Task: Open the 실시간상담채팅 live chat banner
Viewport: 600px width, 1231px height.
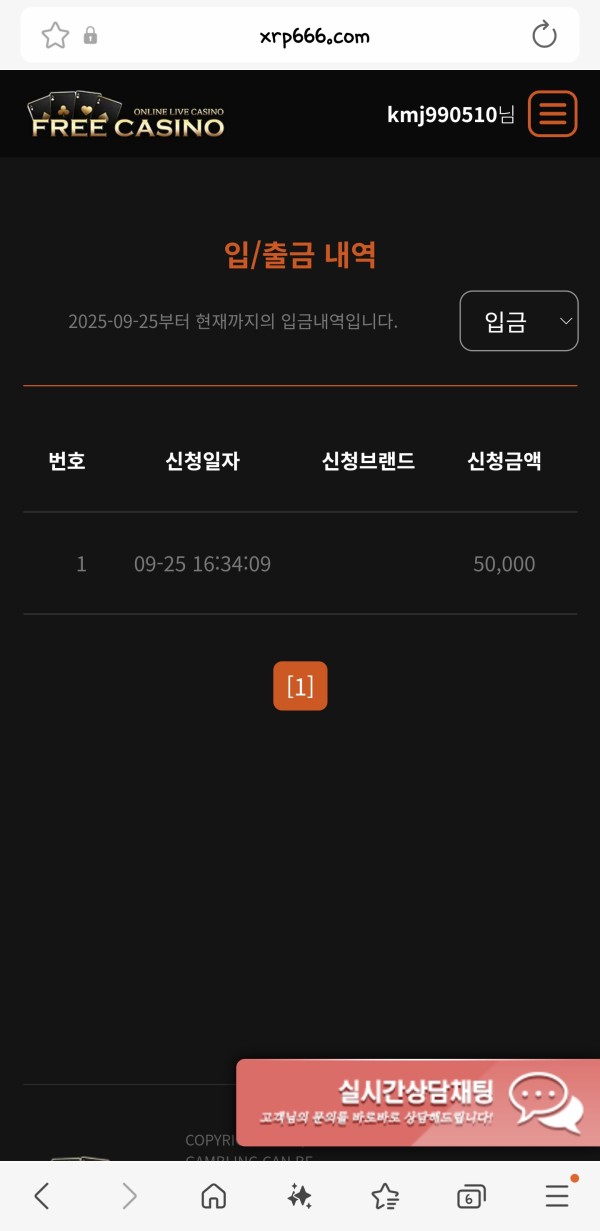Action: (x=420, y=1102)
